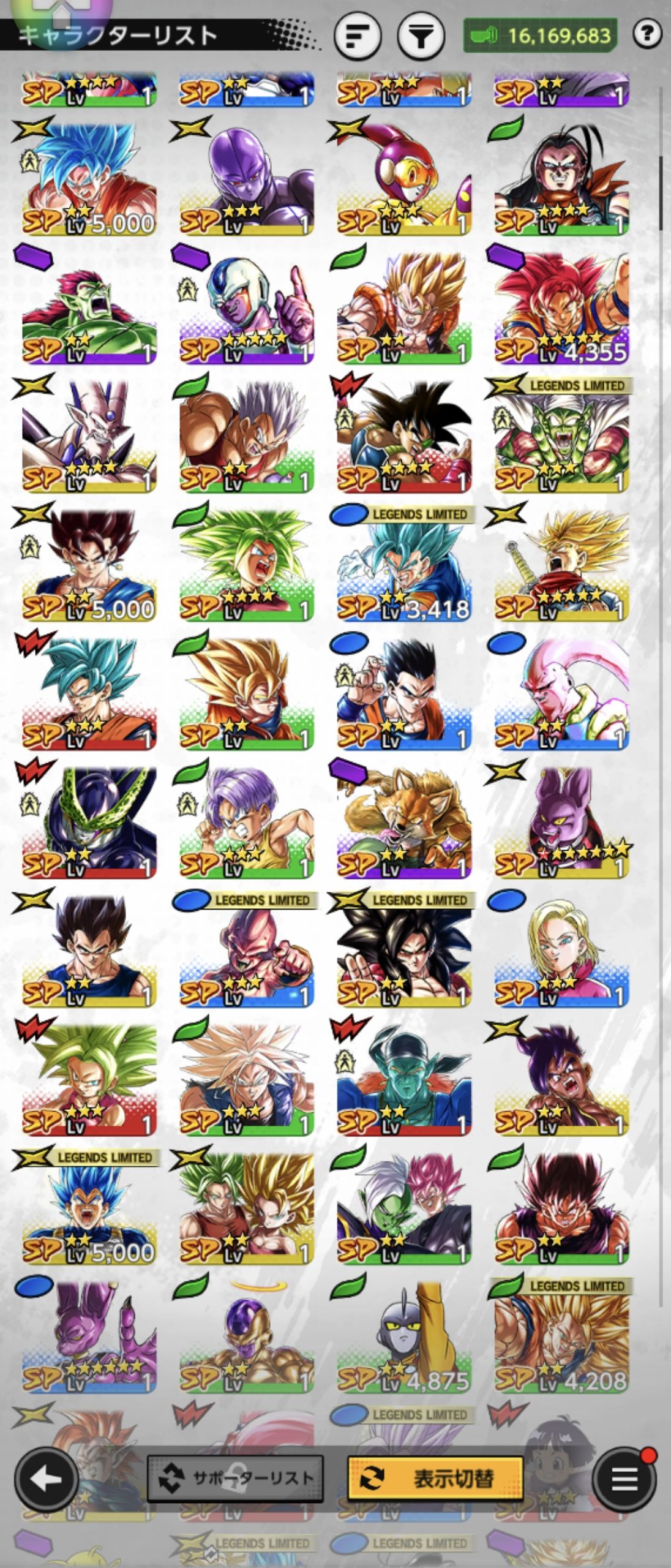Go back with the arrow button

coord(46,1480)
